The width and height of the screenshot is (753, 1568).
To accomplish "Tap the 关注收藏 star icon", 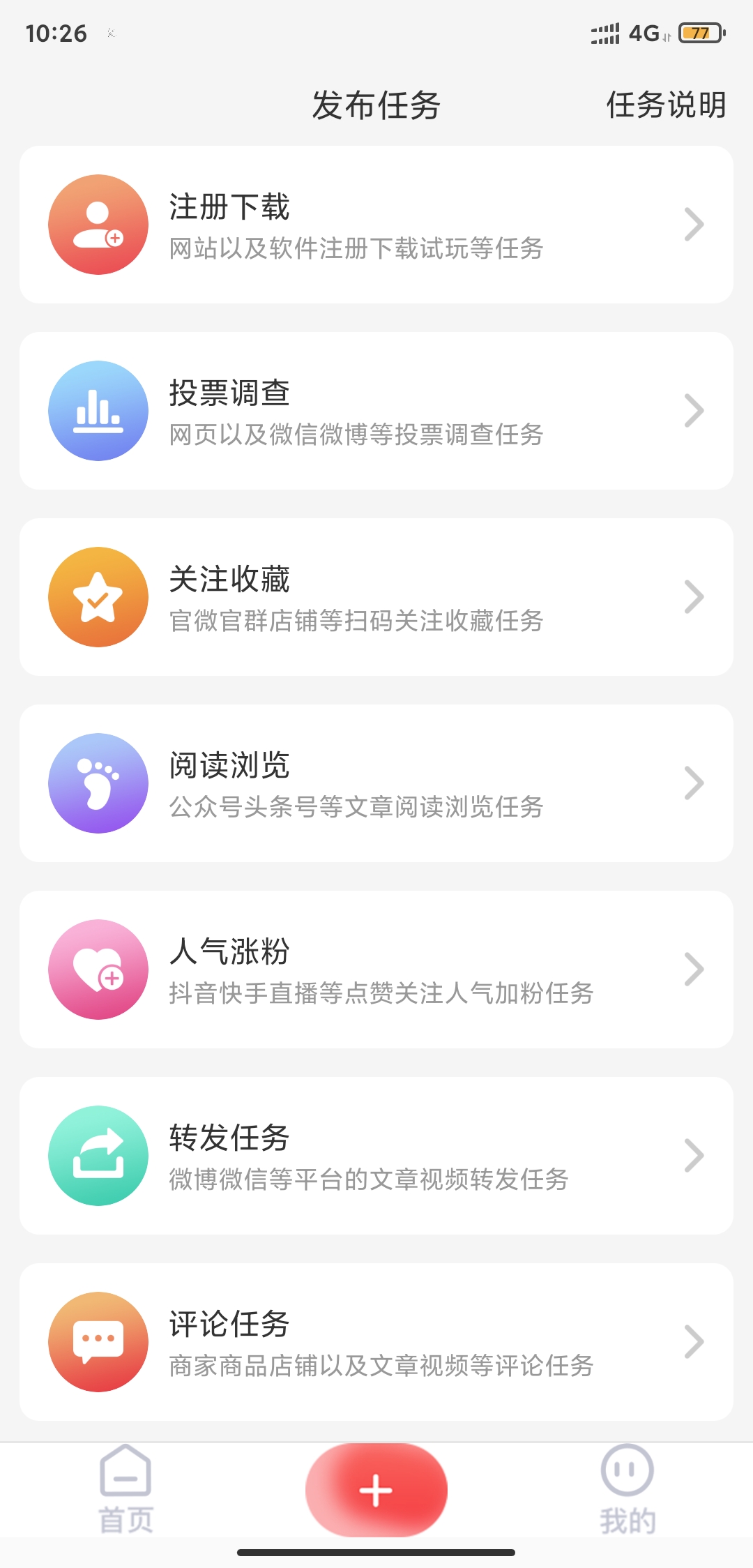I will 98,596.
